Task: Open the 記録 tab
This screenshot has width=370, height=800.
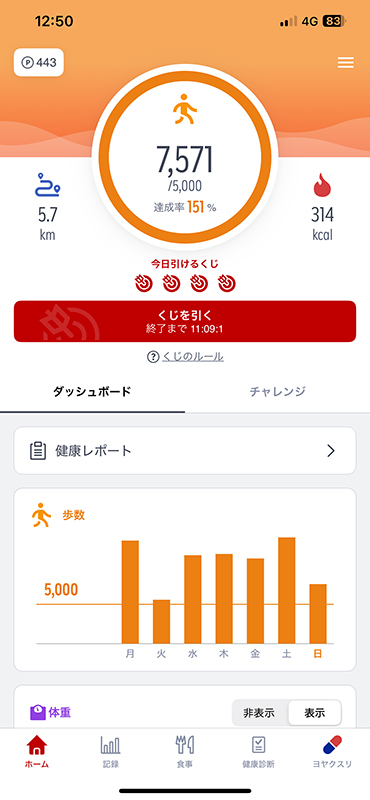Action: click(x=111, y=752)
